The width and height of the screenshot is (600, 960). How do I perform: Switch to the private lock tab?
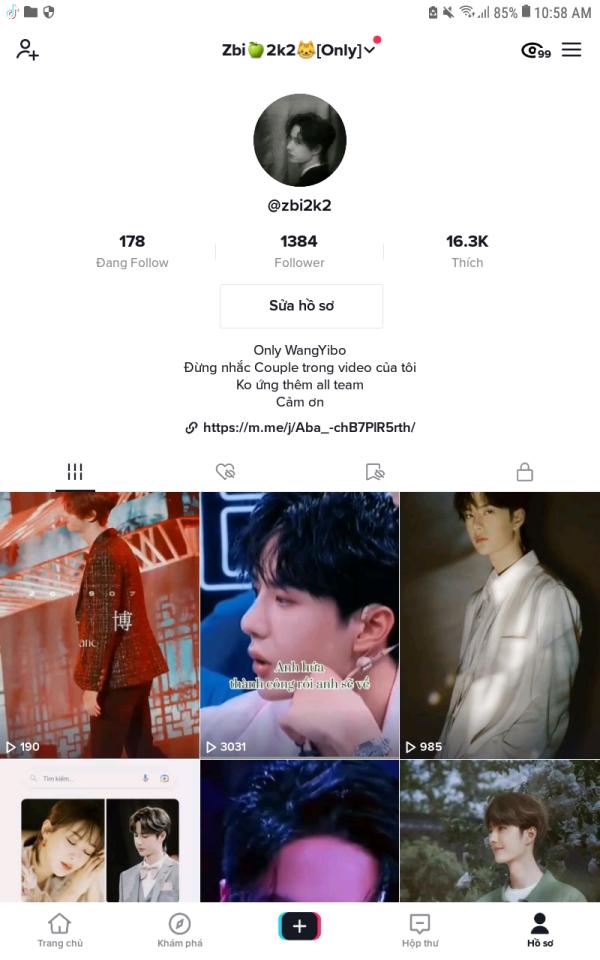(525, 472)
